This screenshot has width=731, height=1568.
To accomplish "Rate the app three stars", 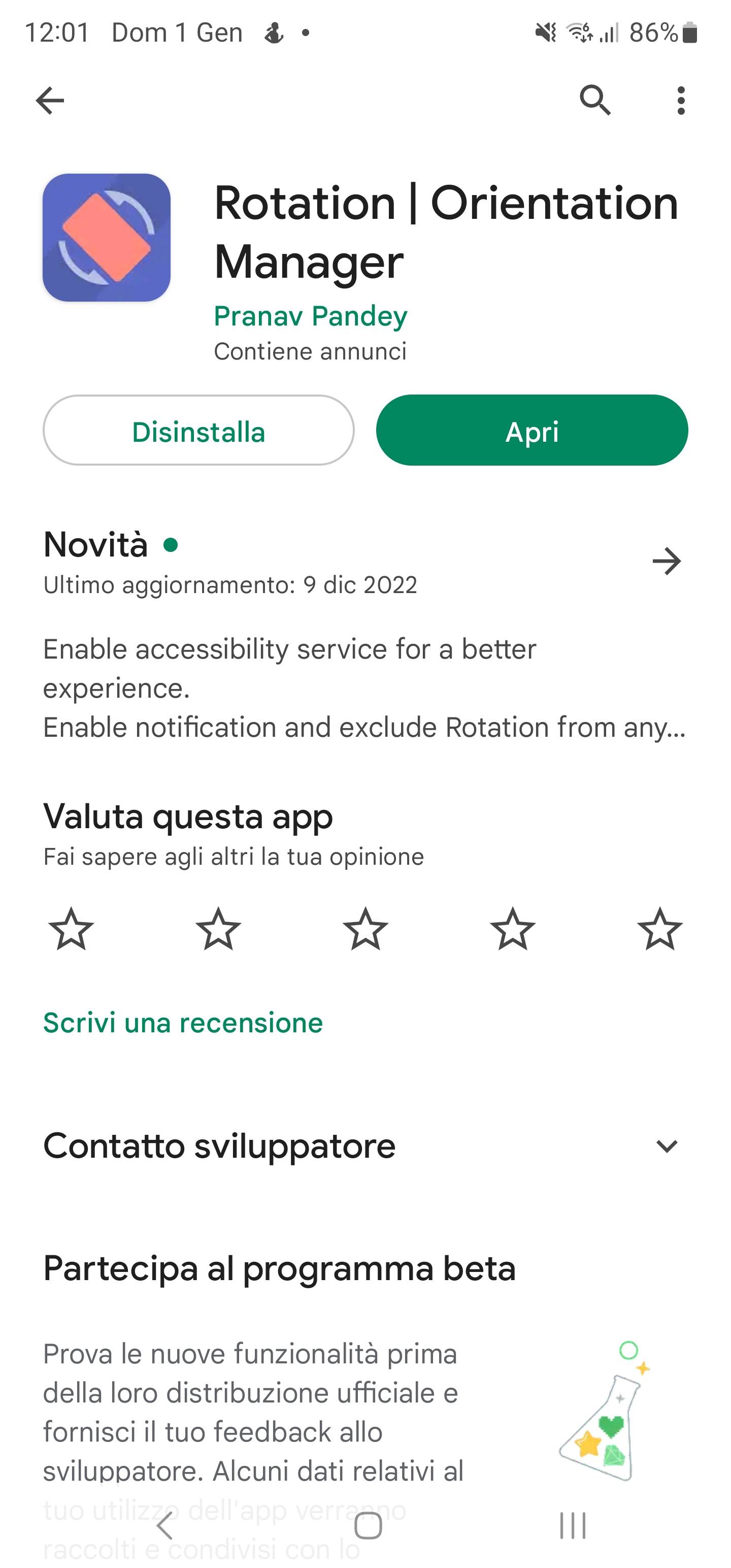I will point(365,929).
